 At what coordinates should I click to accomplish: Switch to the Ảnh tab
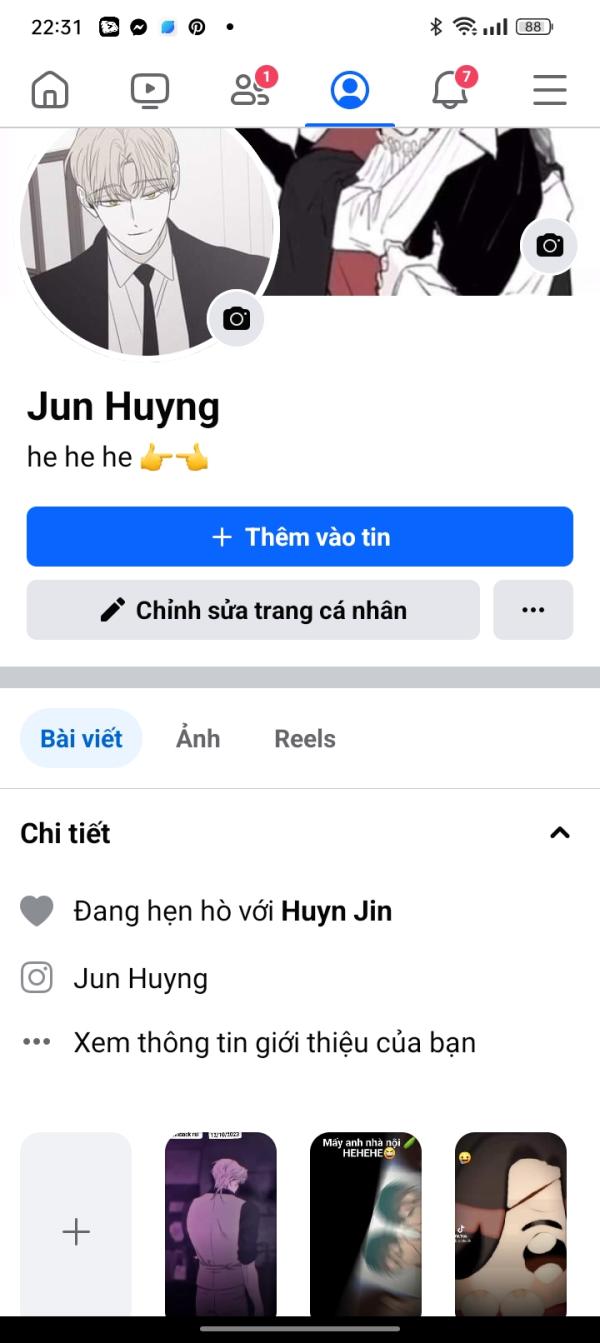click(x=198, y=739)
